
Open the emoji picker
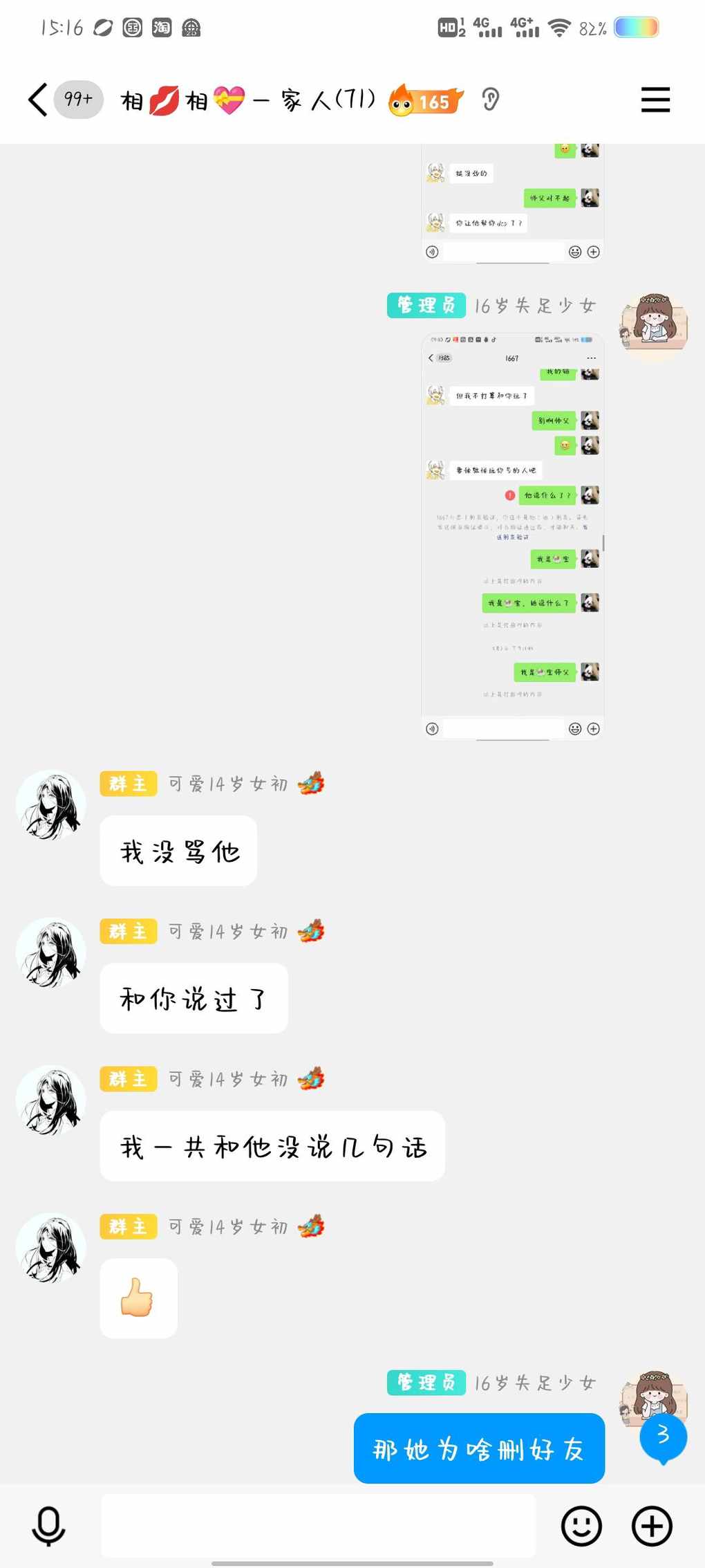tap(581, 1526)
